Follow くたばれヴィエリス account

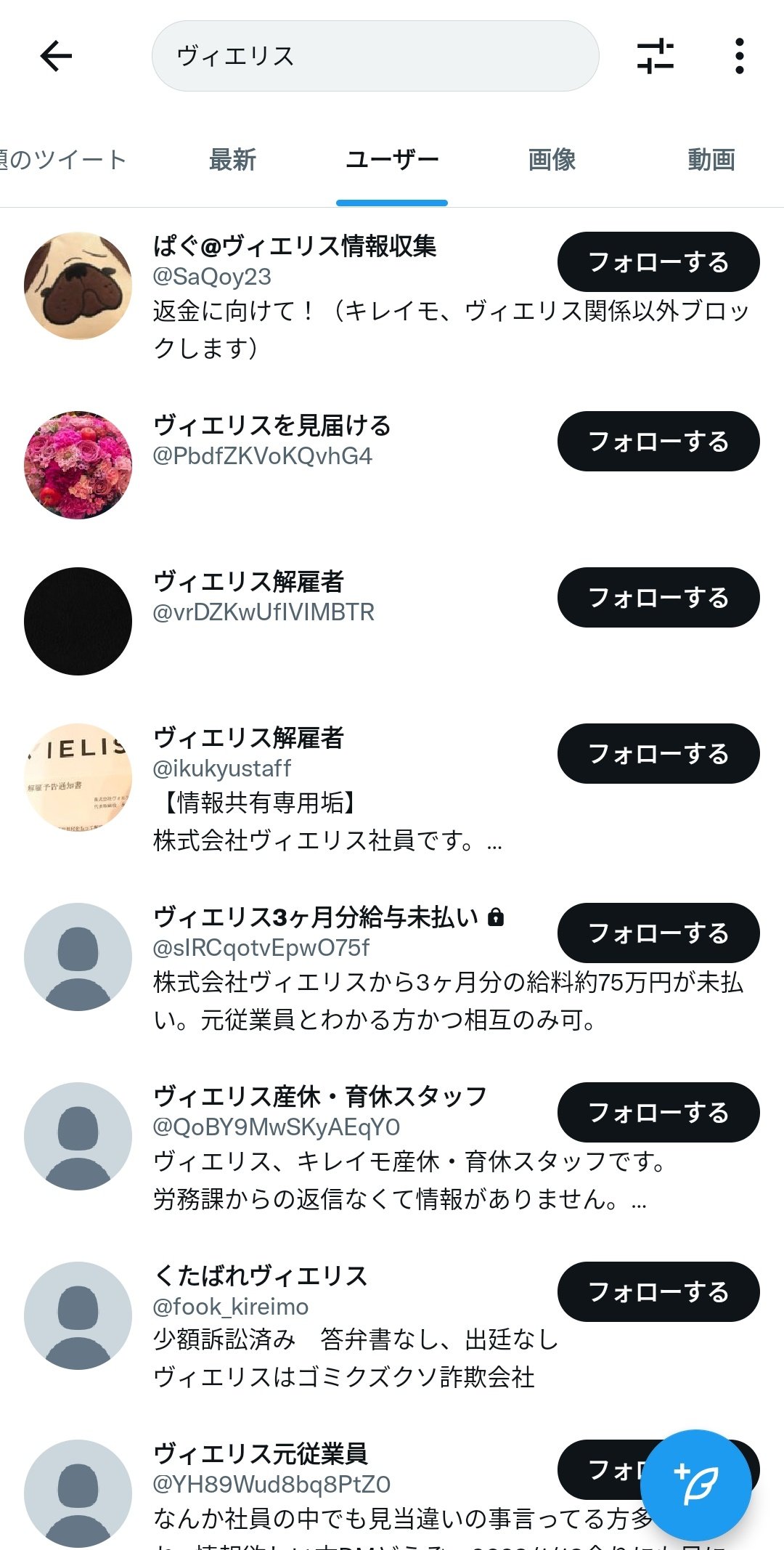click(x=658, y=1291)
